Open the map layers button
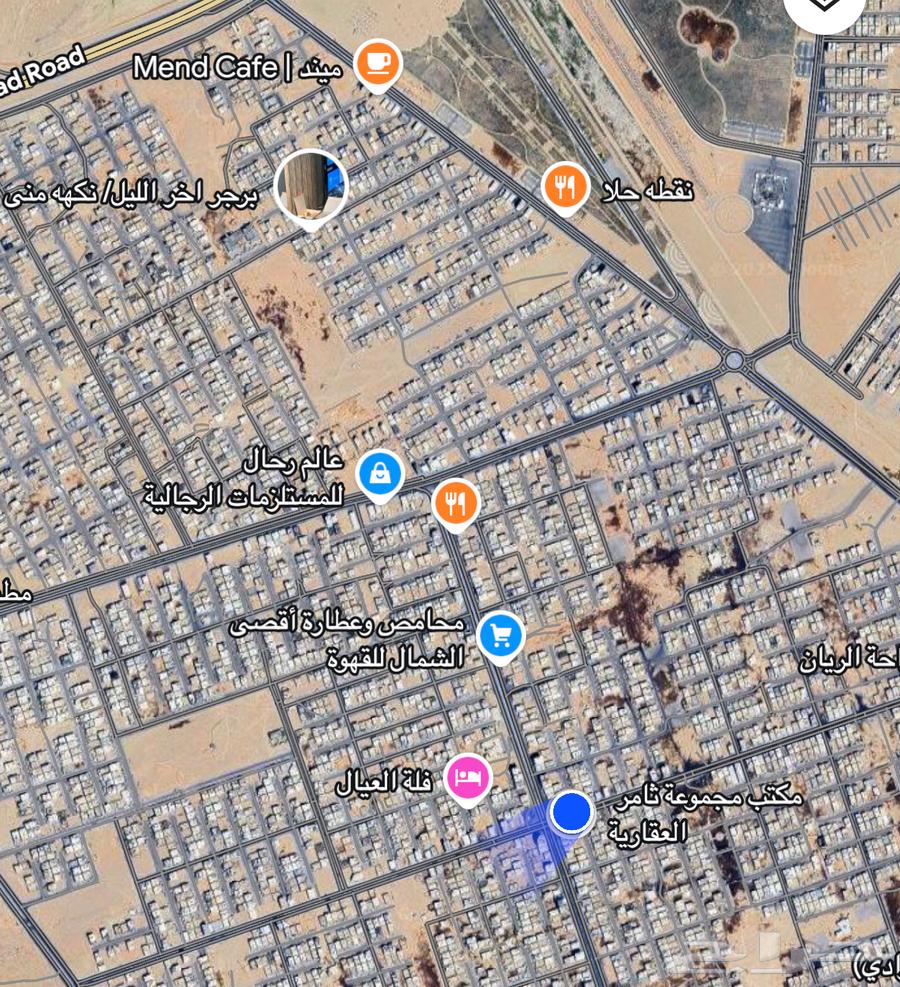The width and height of the screenshot is (900, 987). [823, 8]
